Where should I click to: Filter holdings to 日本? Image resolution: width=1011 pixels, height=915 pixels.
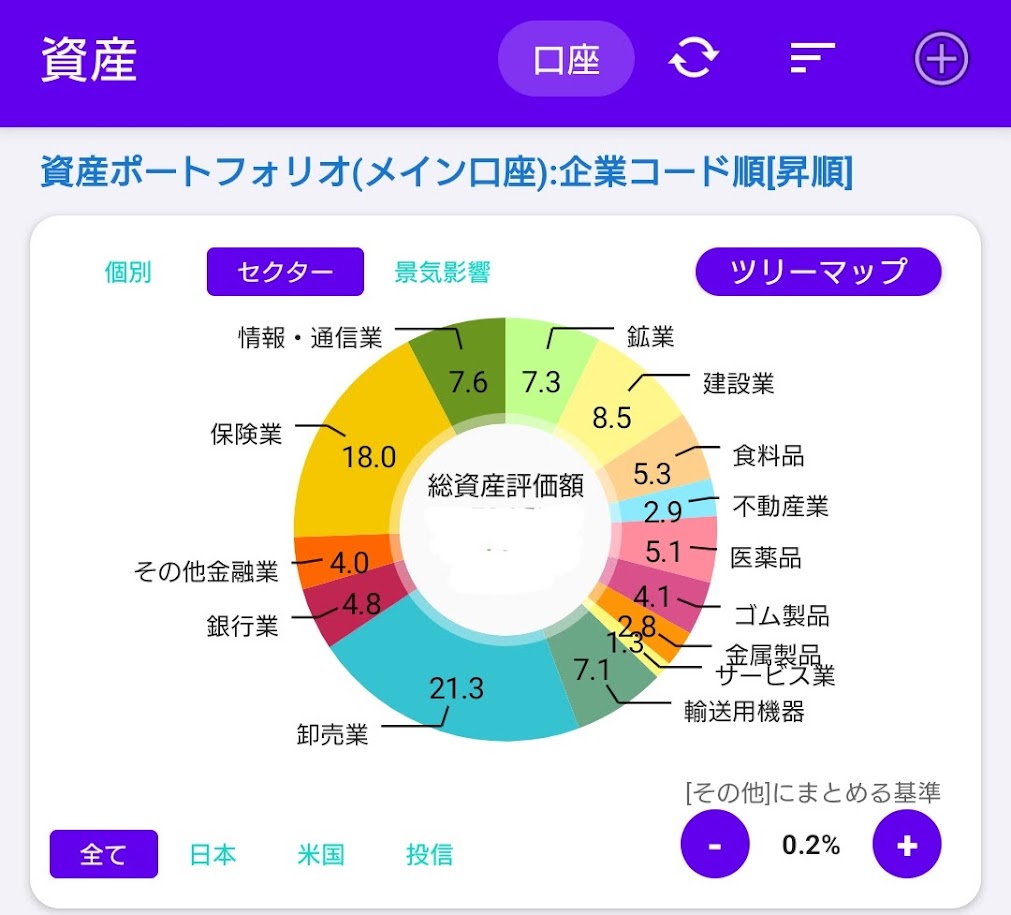(x=213, y=854)
